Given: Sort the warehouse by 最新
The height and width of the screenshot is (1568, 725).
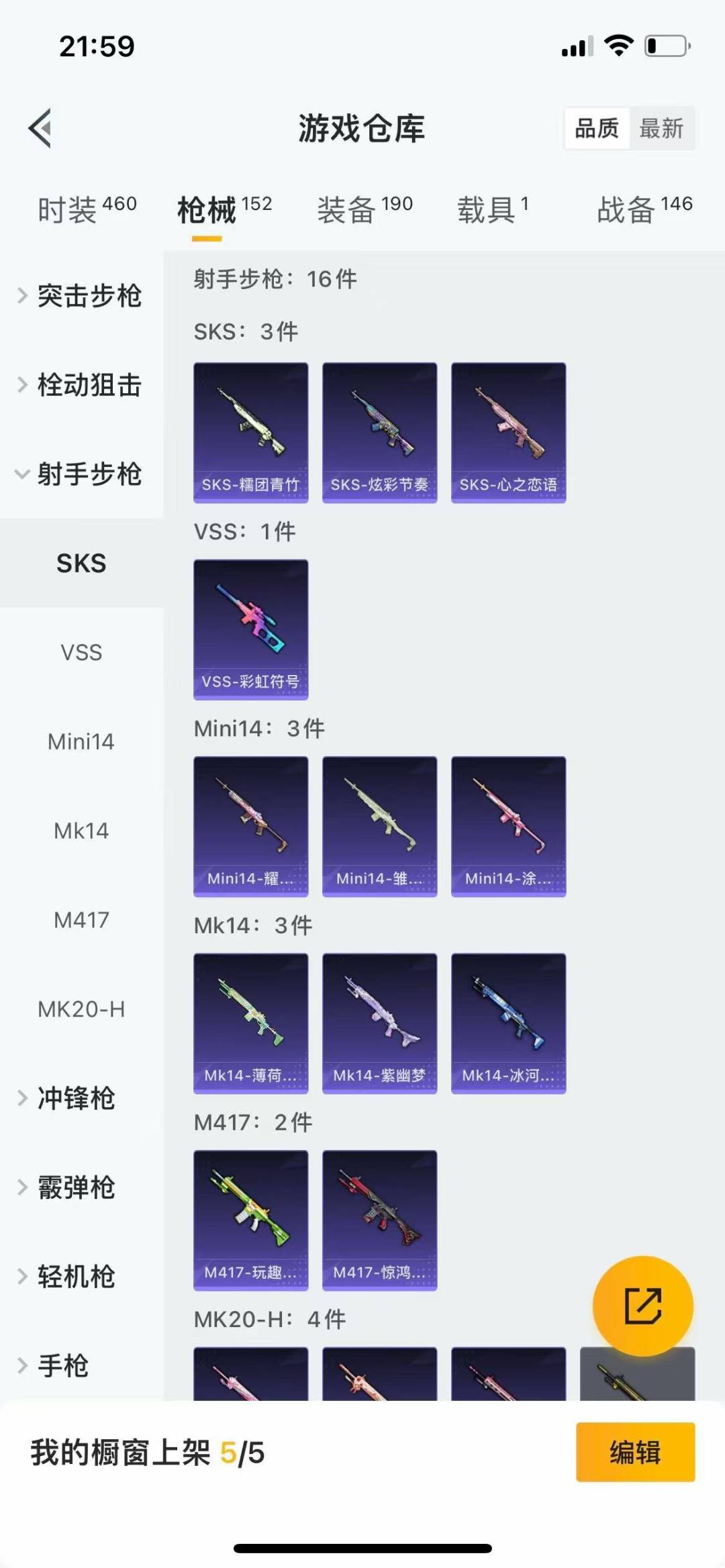Looking at the screenshot, I should (x=661, y=127).
